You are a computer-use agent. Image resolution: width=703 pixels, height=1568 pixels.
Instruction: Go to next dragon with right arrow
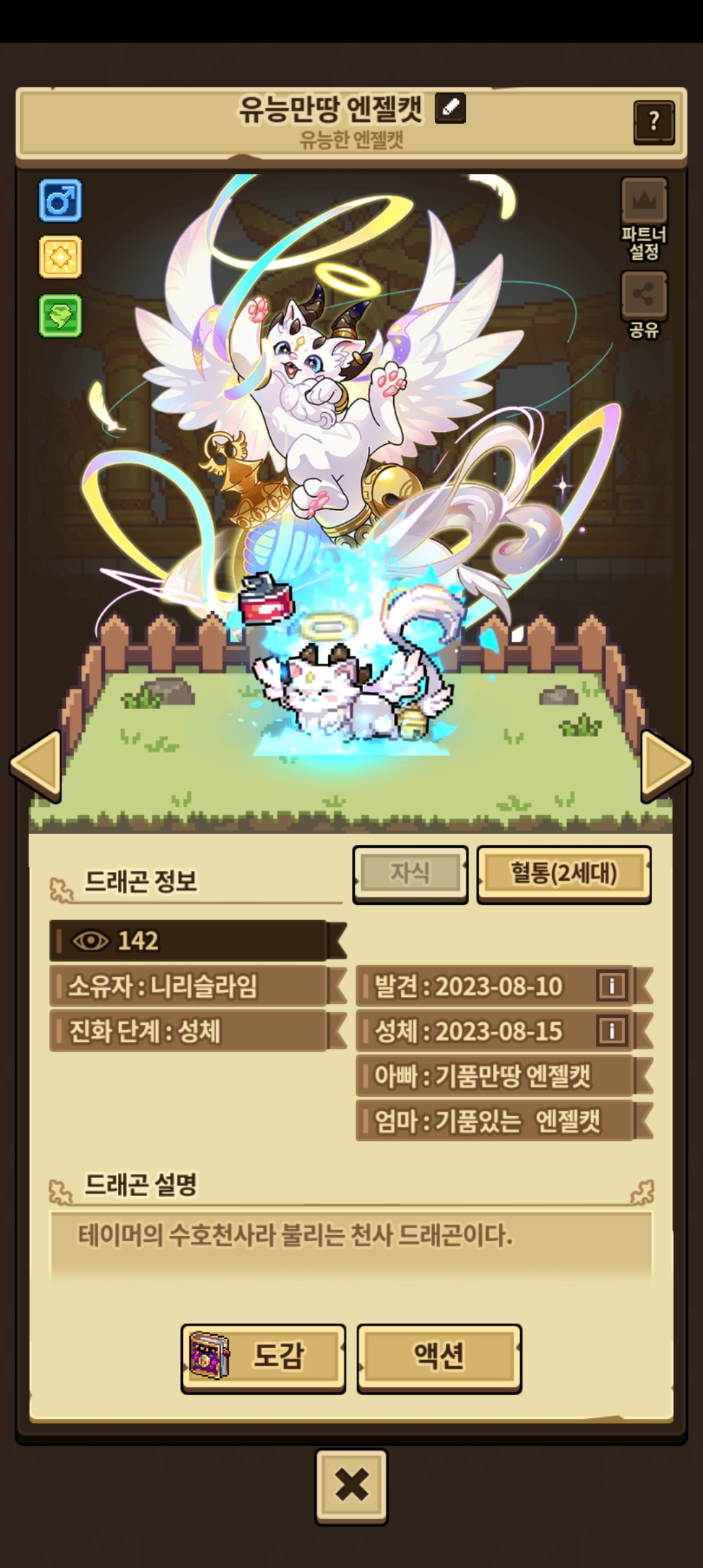pos(667,764)
